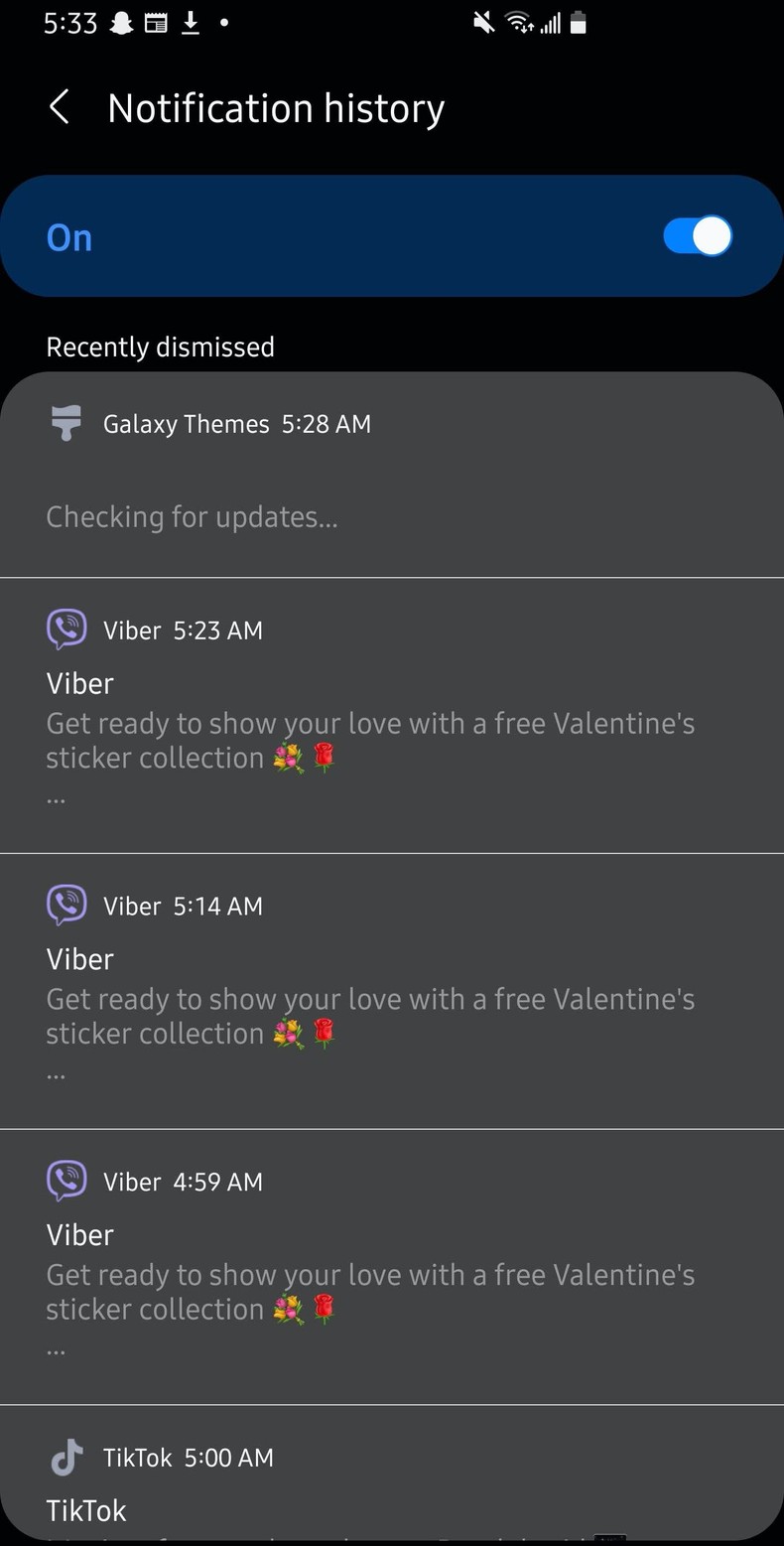784x1546 pixels.
Task: Select the Notification history title
Action: click(276, 107)
